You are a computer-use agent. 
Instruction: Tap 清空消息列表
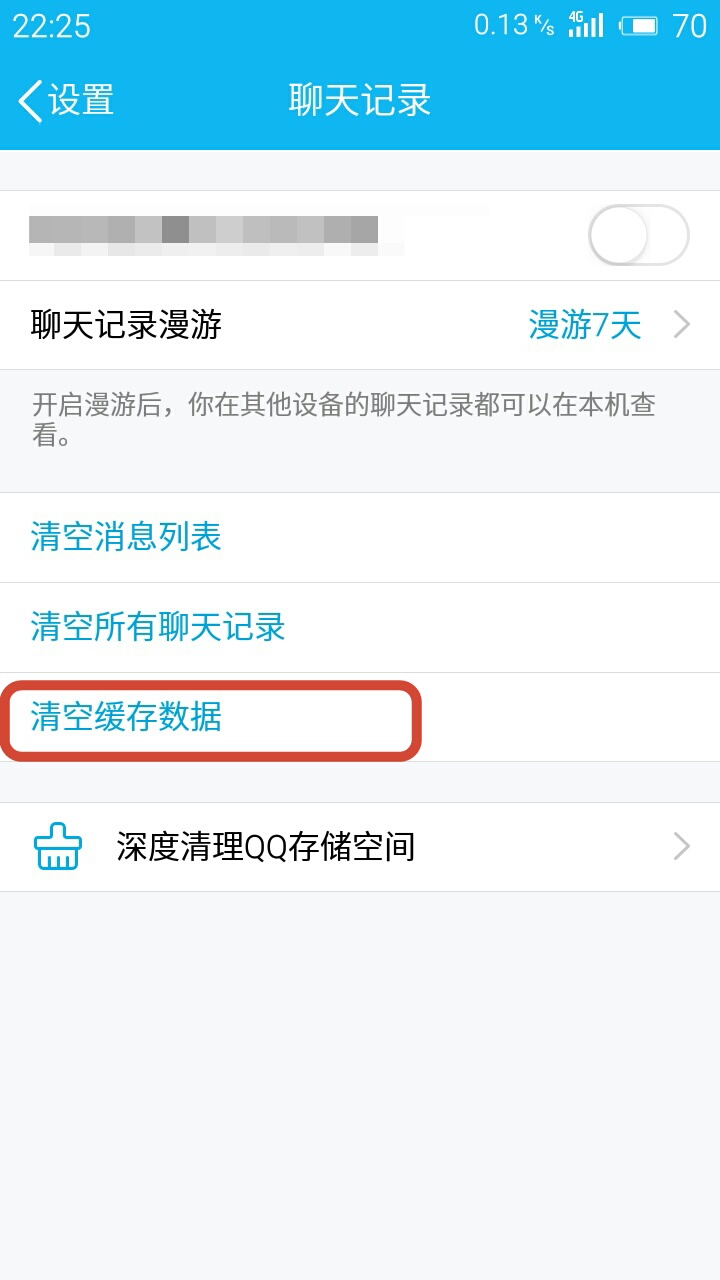click(360, 537)
